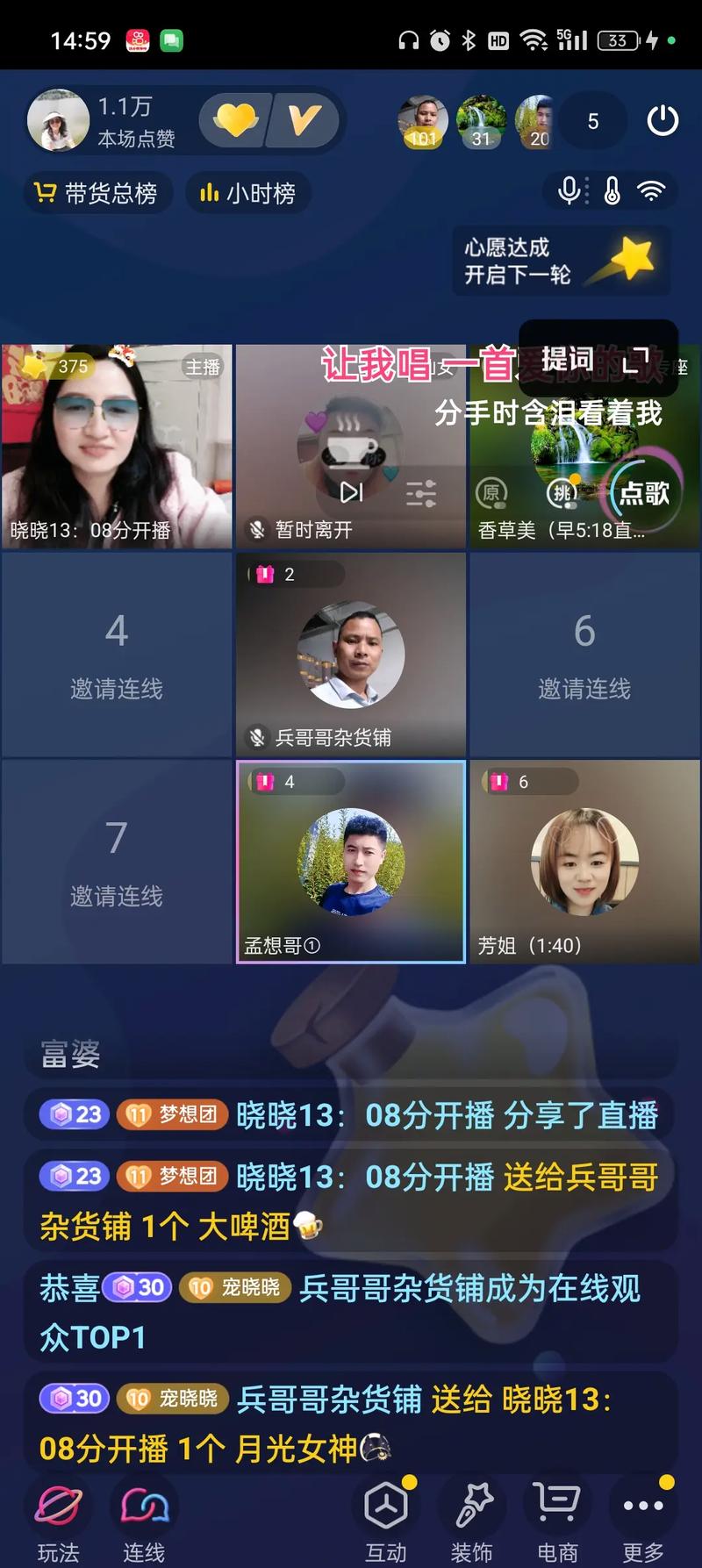Open 孟想哥's guest seat
Viewport: 702px width, 1568px height.
[x=351, y=862]
